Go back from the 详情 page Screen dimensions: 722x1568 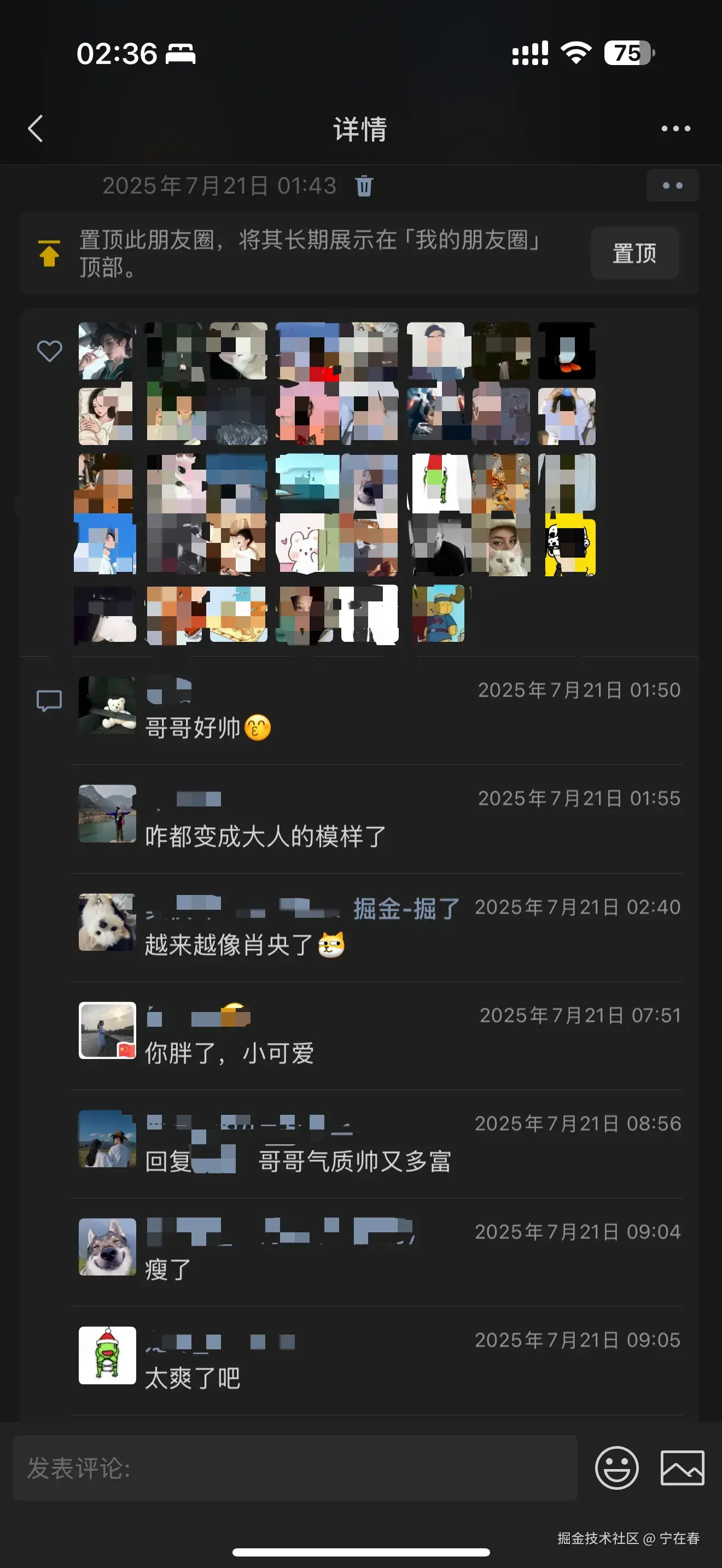[x=36, y=128]
